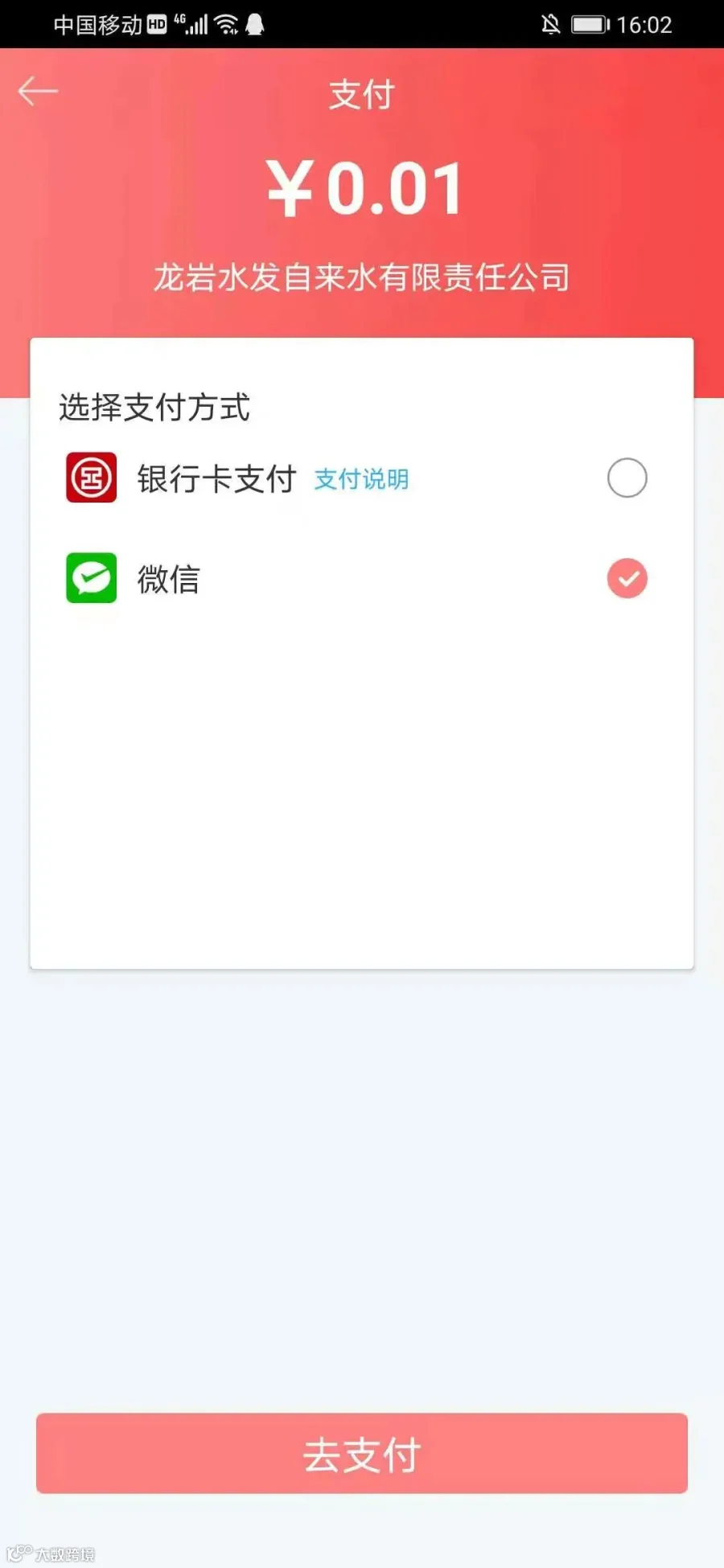Select the 银行卡支付 radio button
724x1568 pixels.
click(627, 478)
